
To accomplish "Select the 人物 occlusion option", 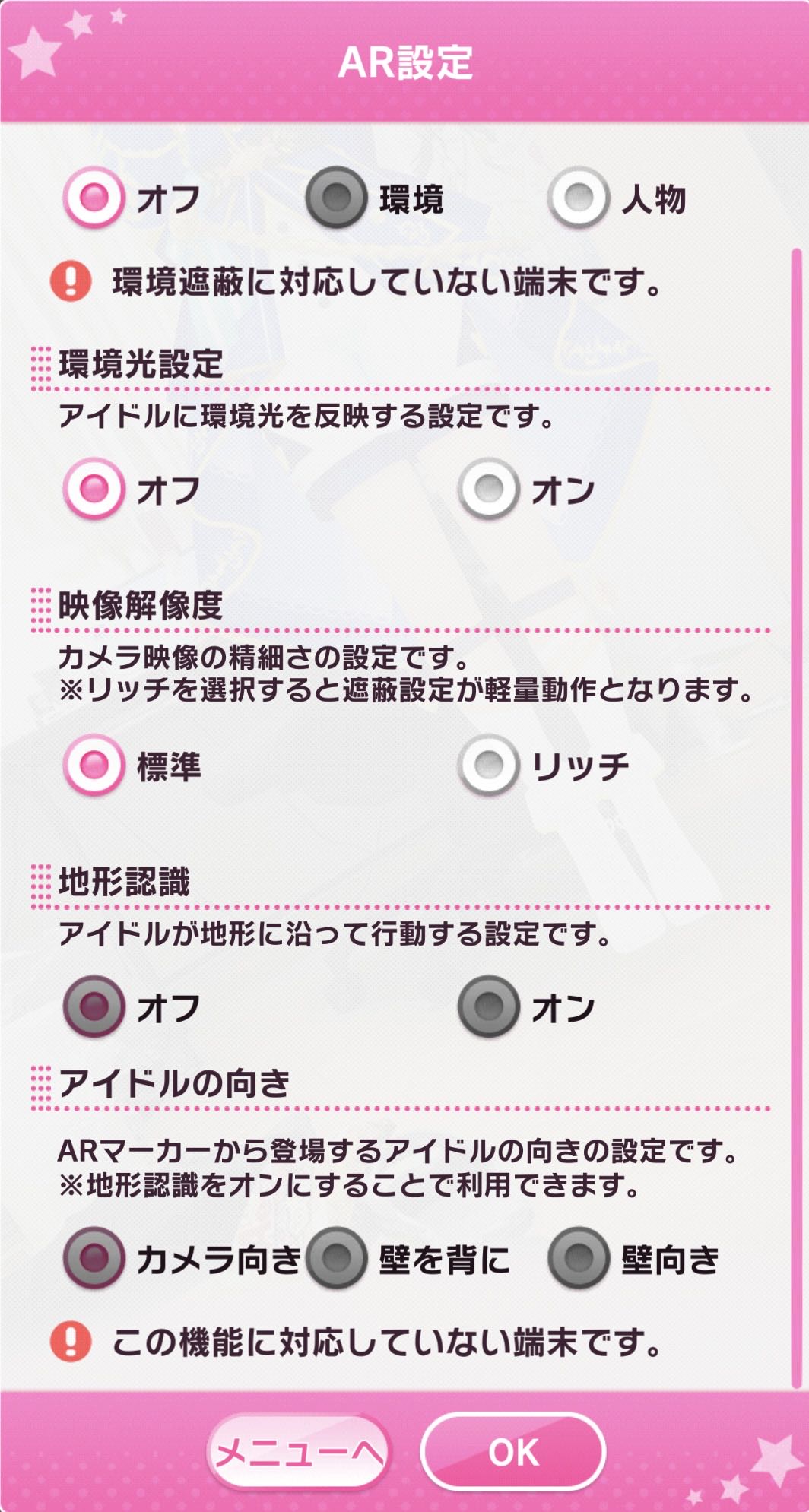I will coord(579,199).
